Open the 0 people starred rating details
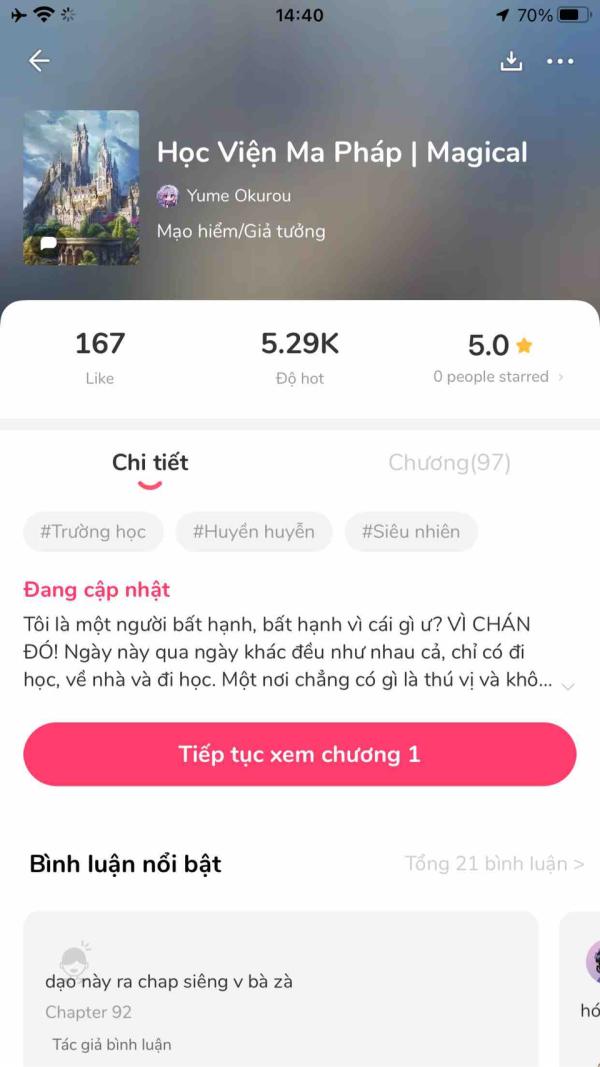The image size is (600, 1067). pos(497,377)
